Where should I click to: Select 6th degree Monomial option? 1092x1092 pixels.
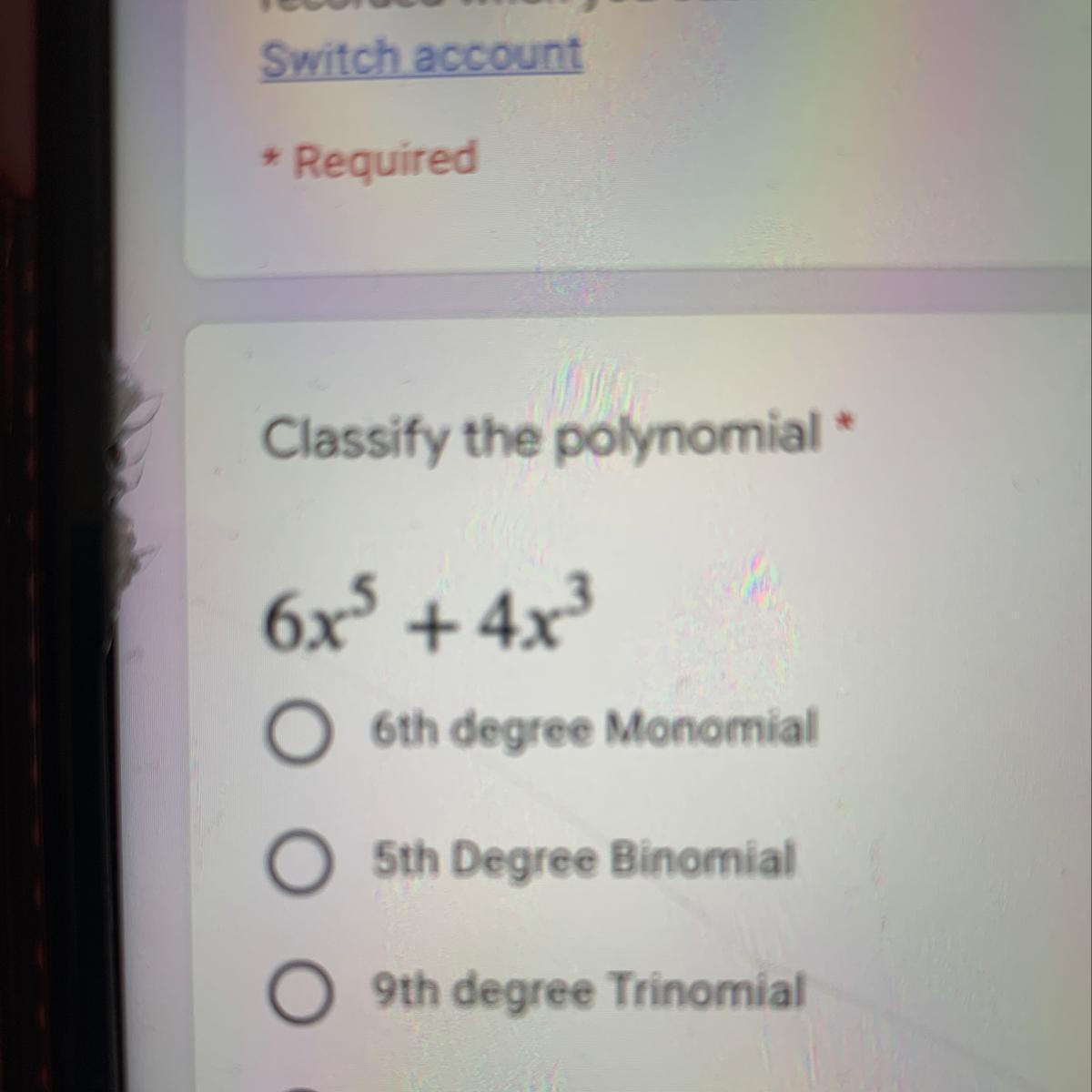298,732
